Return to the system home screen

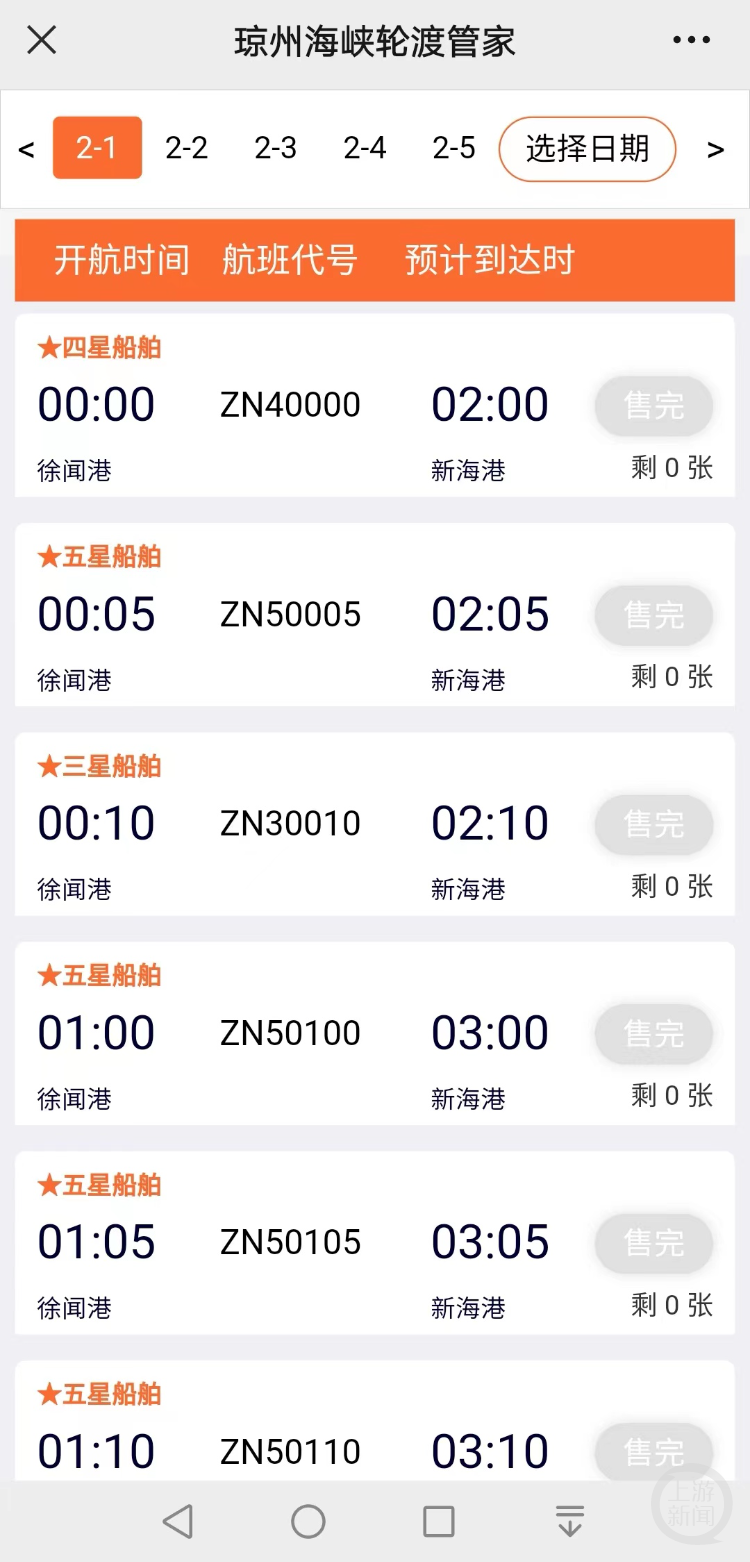(x=308, y=1522)
